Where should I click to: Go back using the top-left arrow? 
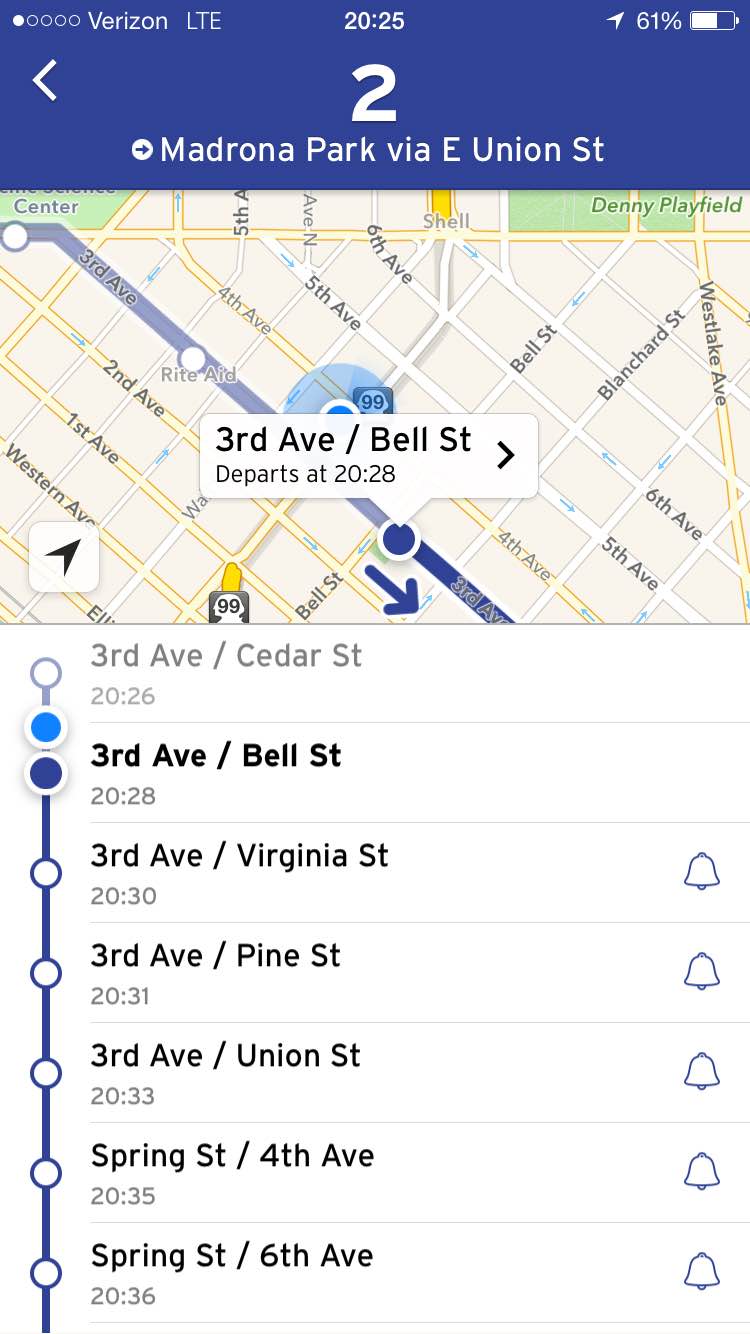45,82
